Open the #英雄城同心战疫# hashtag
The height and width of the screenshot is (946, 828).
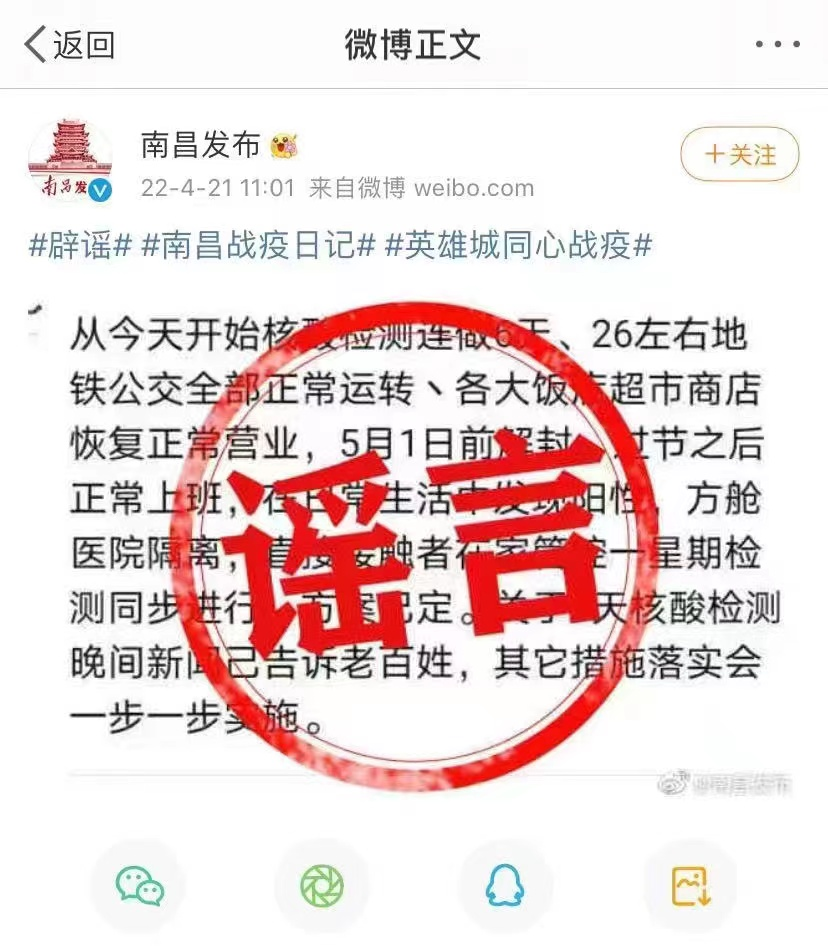click(518, 245)
